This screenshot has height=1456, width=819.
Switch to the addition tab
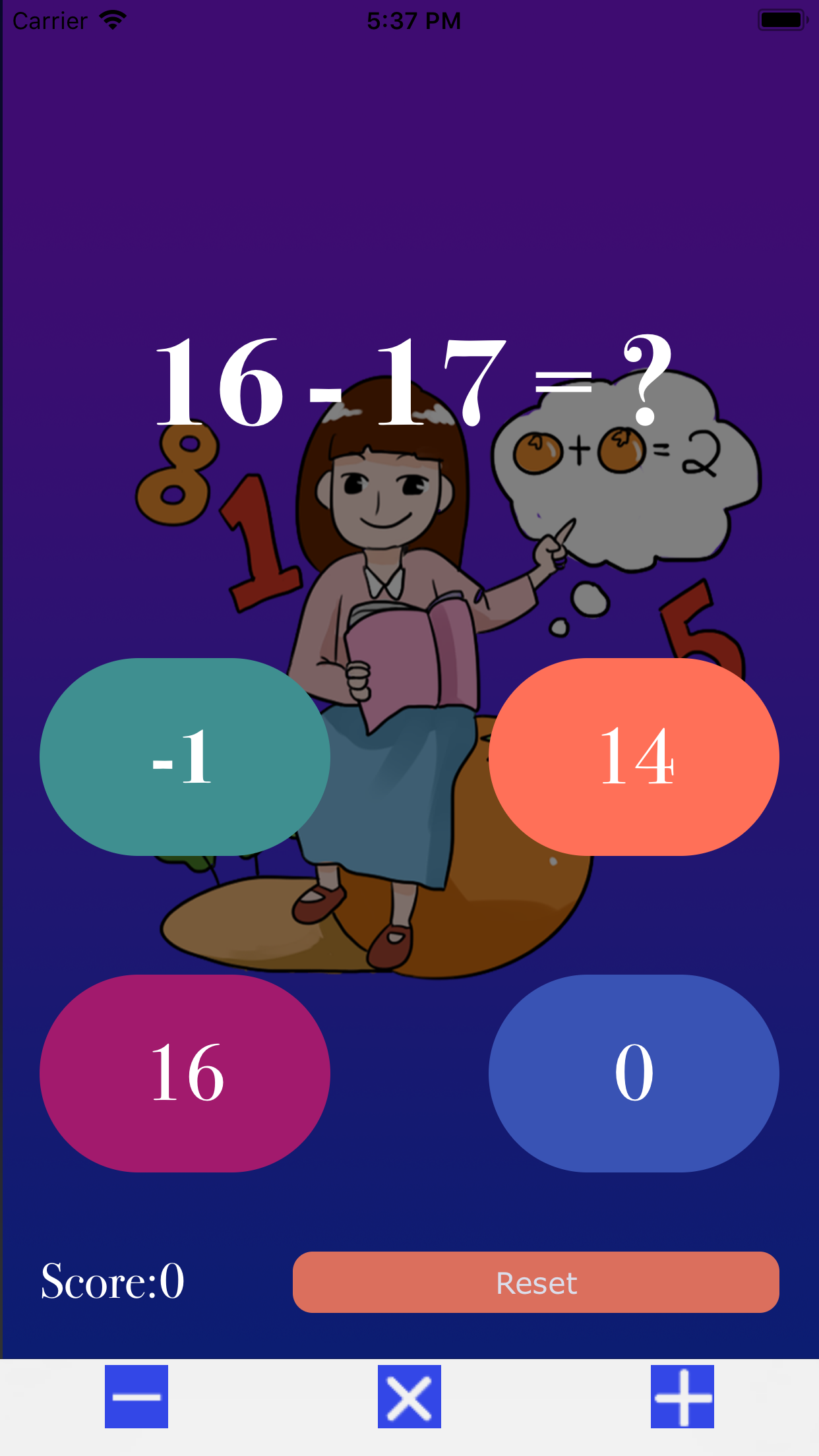pyautogui.click(x=682, y=1397)
